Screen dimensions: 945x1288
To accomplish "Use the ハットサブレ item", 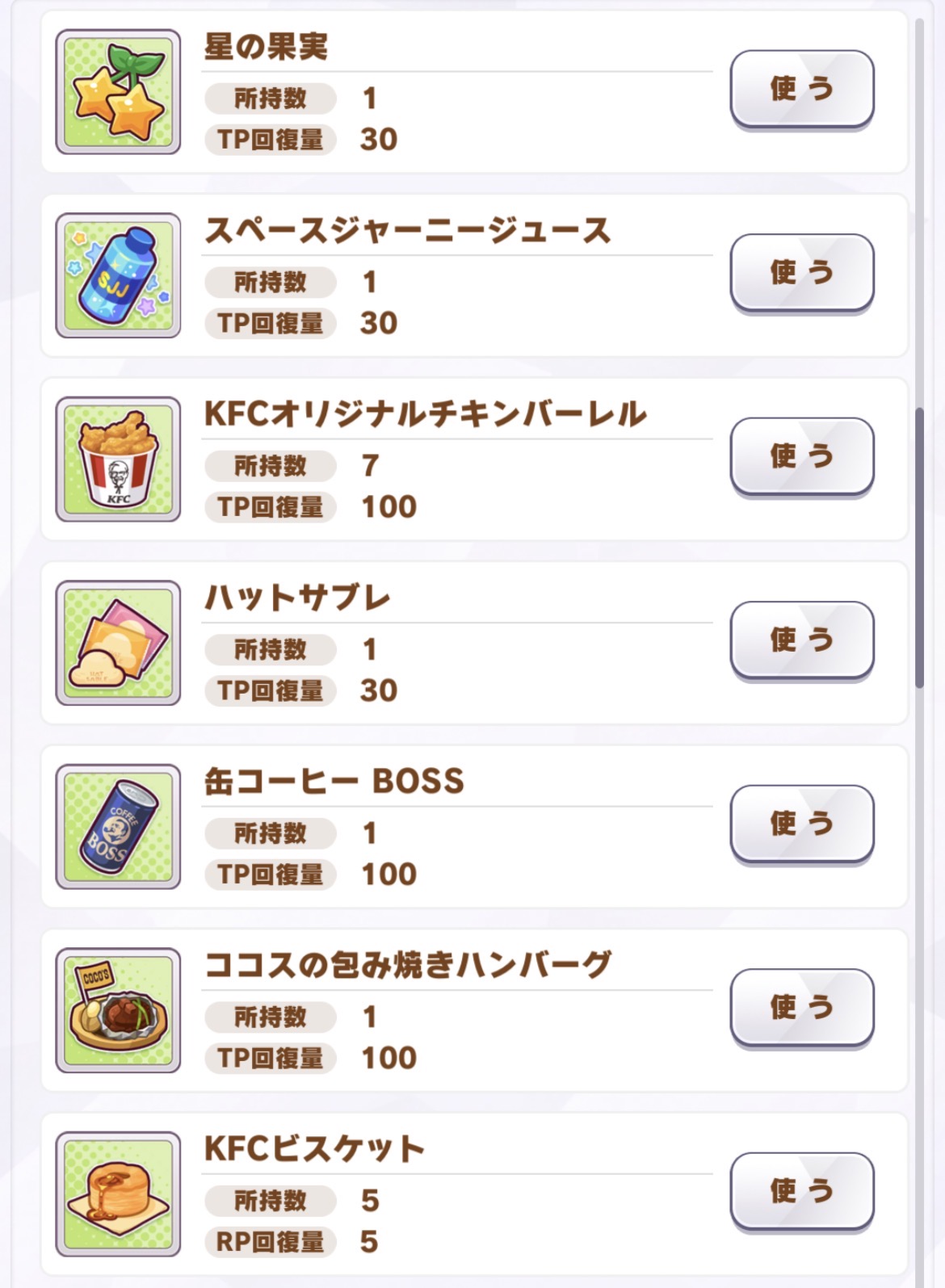I will point(801,640).
